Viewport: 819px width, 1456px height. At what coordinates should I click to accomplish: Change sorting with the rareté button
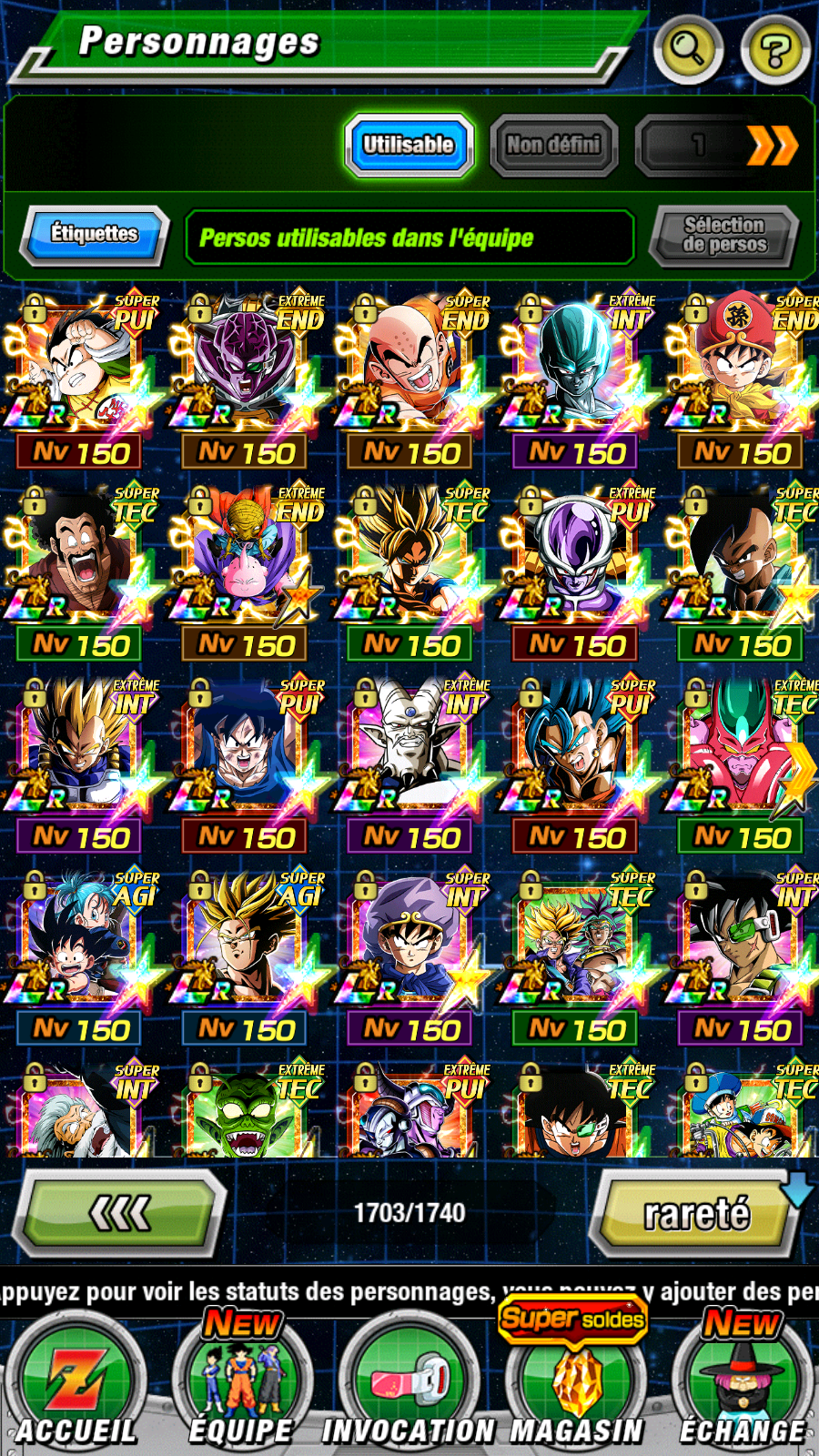(696, 1214)
